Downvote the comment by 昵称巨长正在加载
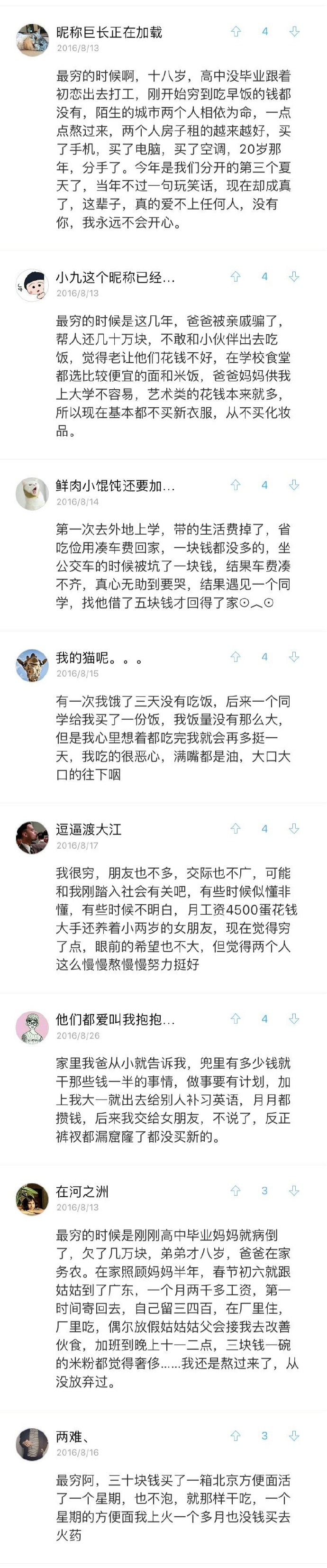 pos(294,32)
